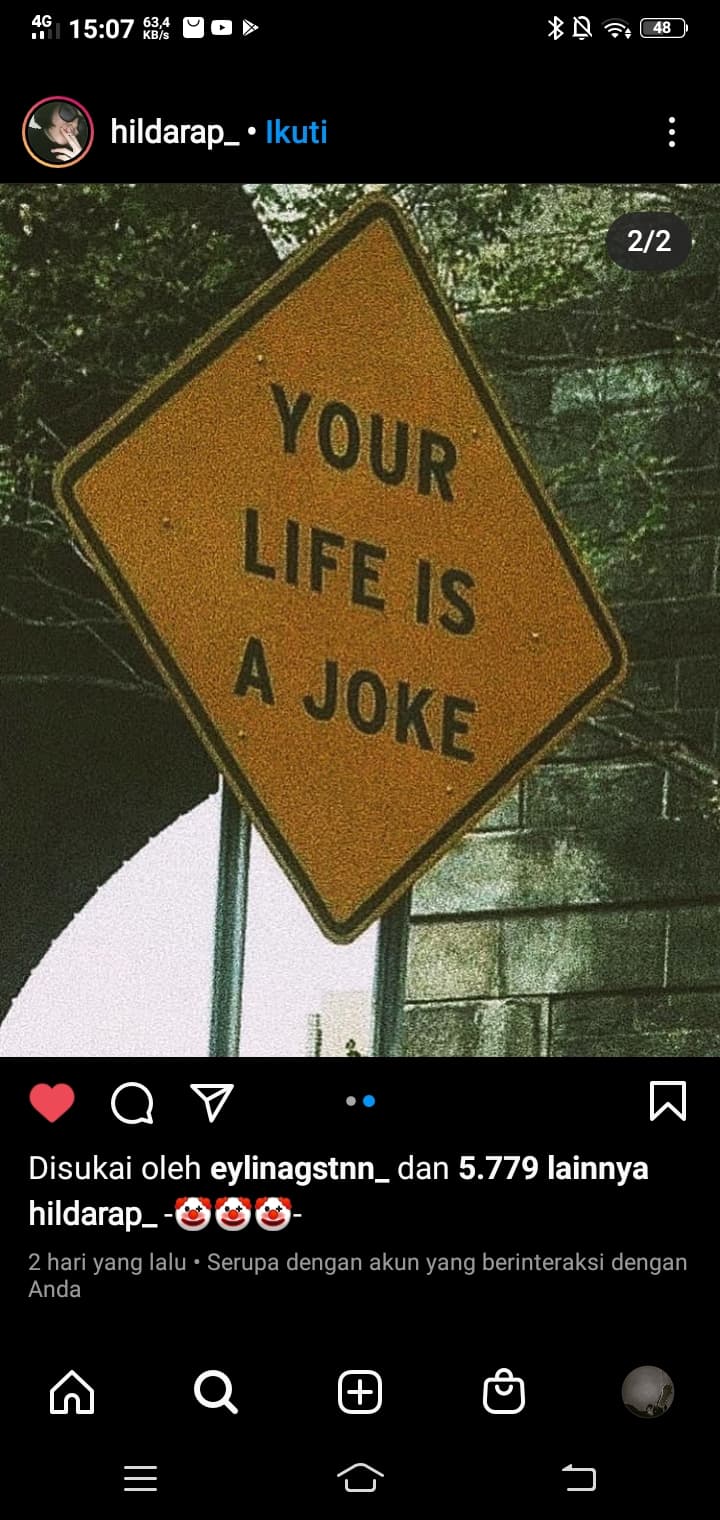The width and height of the screenshot is (720, 1520).
Task: View the 5.779 lainnya likes list
Action: (x=553, y=1168)
